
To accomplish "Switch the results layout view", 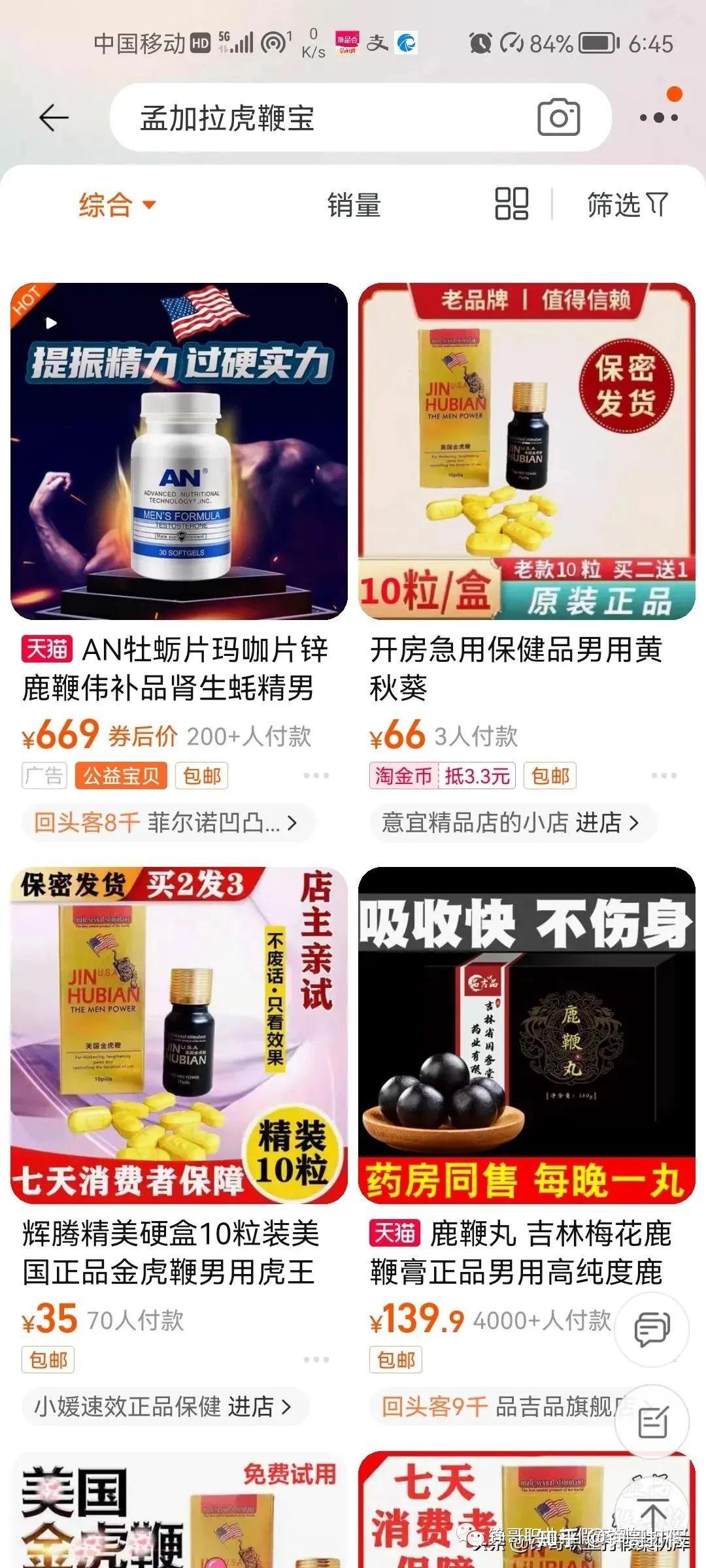I will pos(512,204).
